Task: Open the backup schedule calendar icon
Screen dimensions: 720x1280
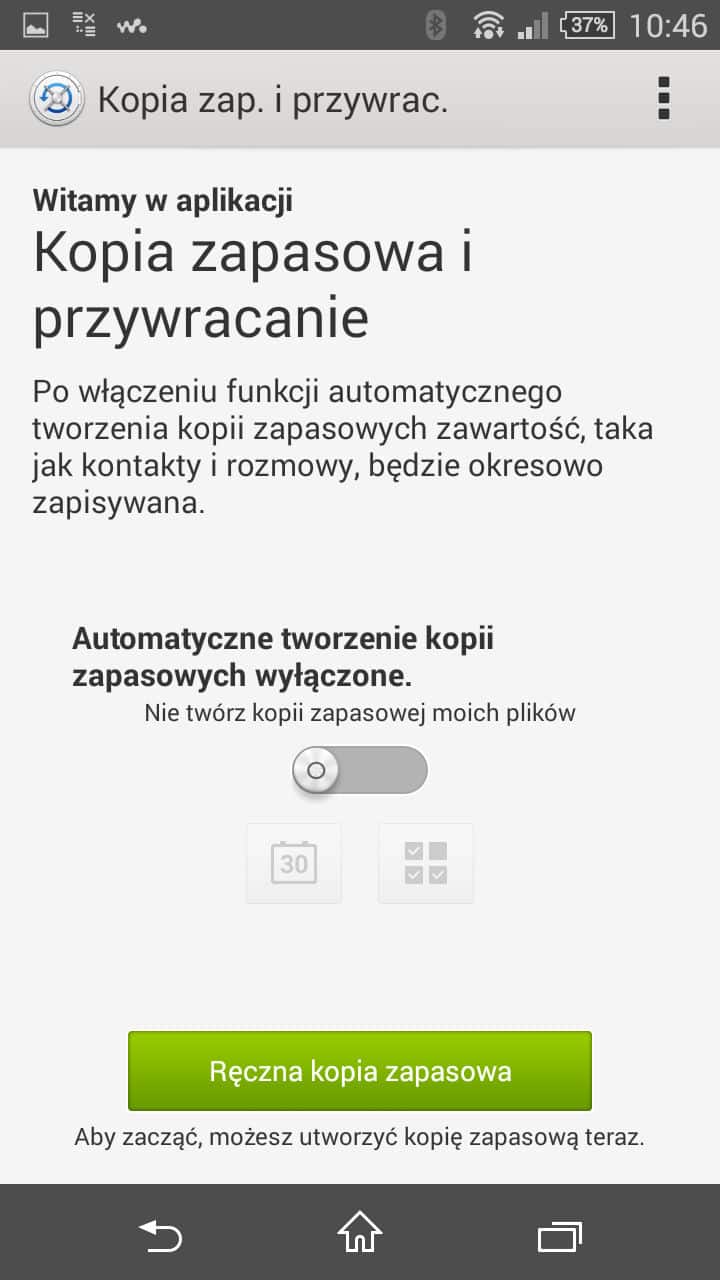Action: coord(294,863)
